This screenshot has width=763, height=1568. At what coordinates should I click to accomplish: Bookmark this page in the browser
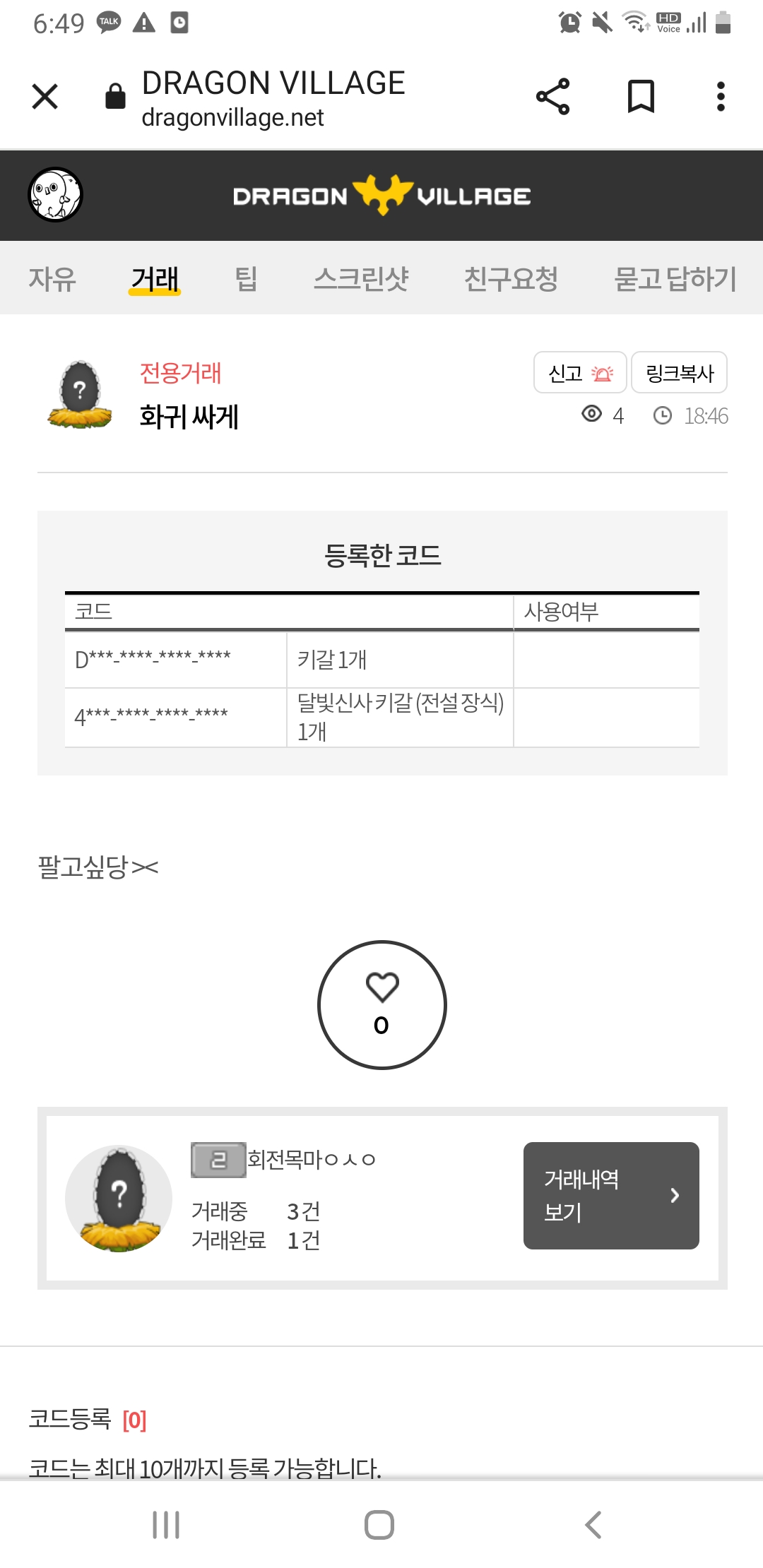641,97
